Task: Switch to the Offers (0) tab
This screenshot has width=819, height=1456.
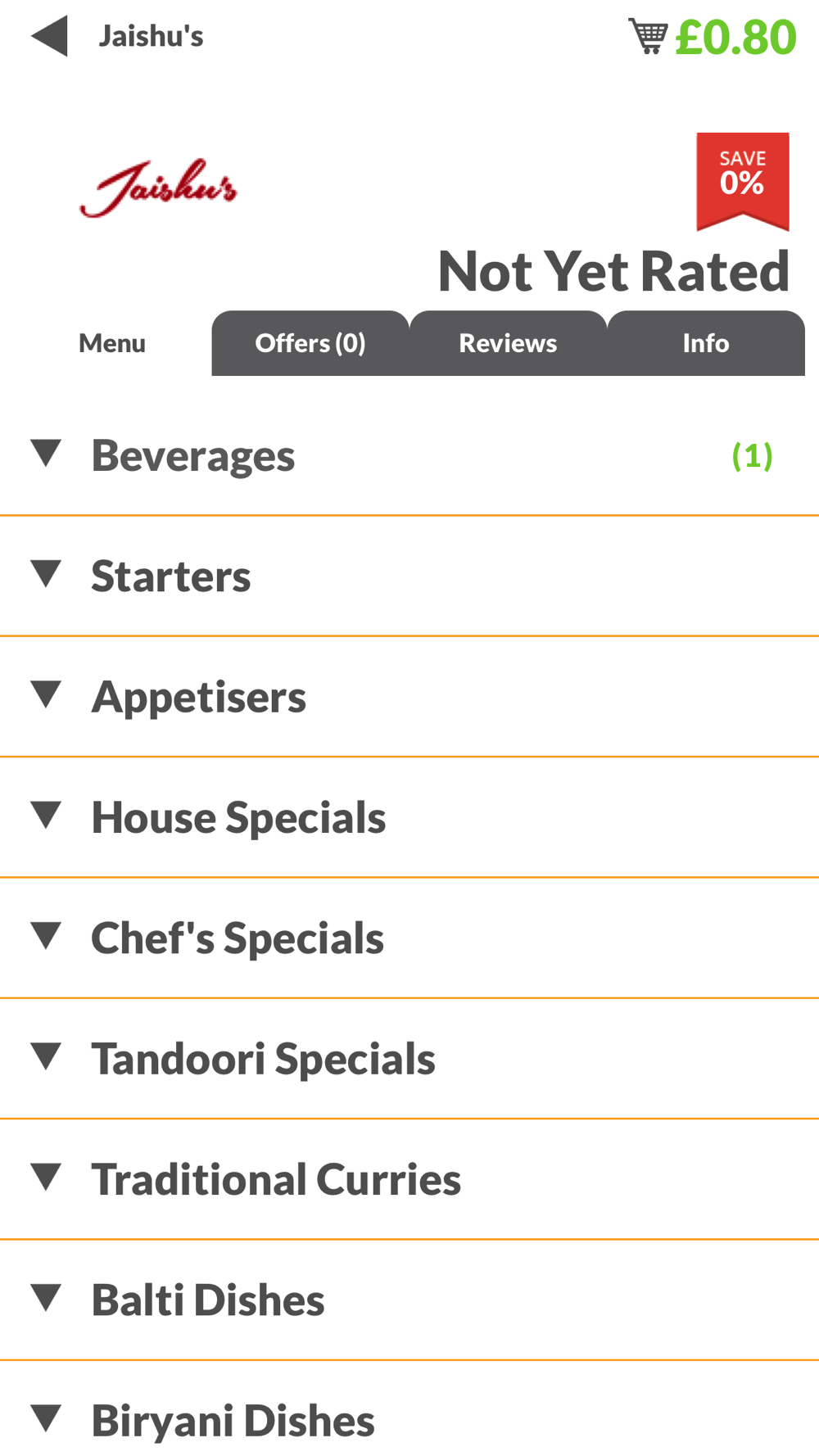Action: [x=310, y=343]
